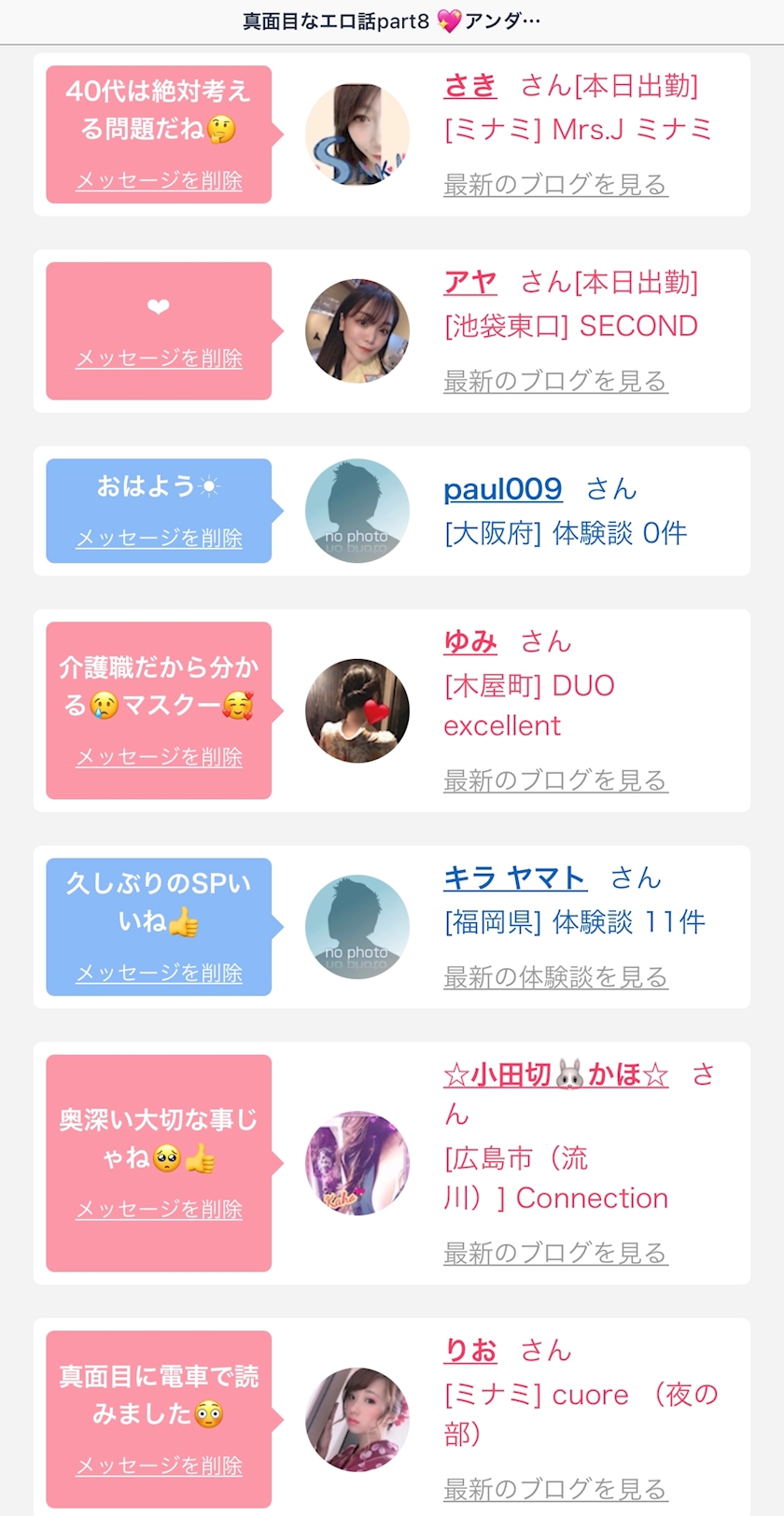This screenshot has height=1516, width=784.
Task: Tap りお's profile photo
Action: tap(357, 1420)
